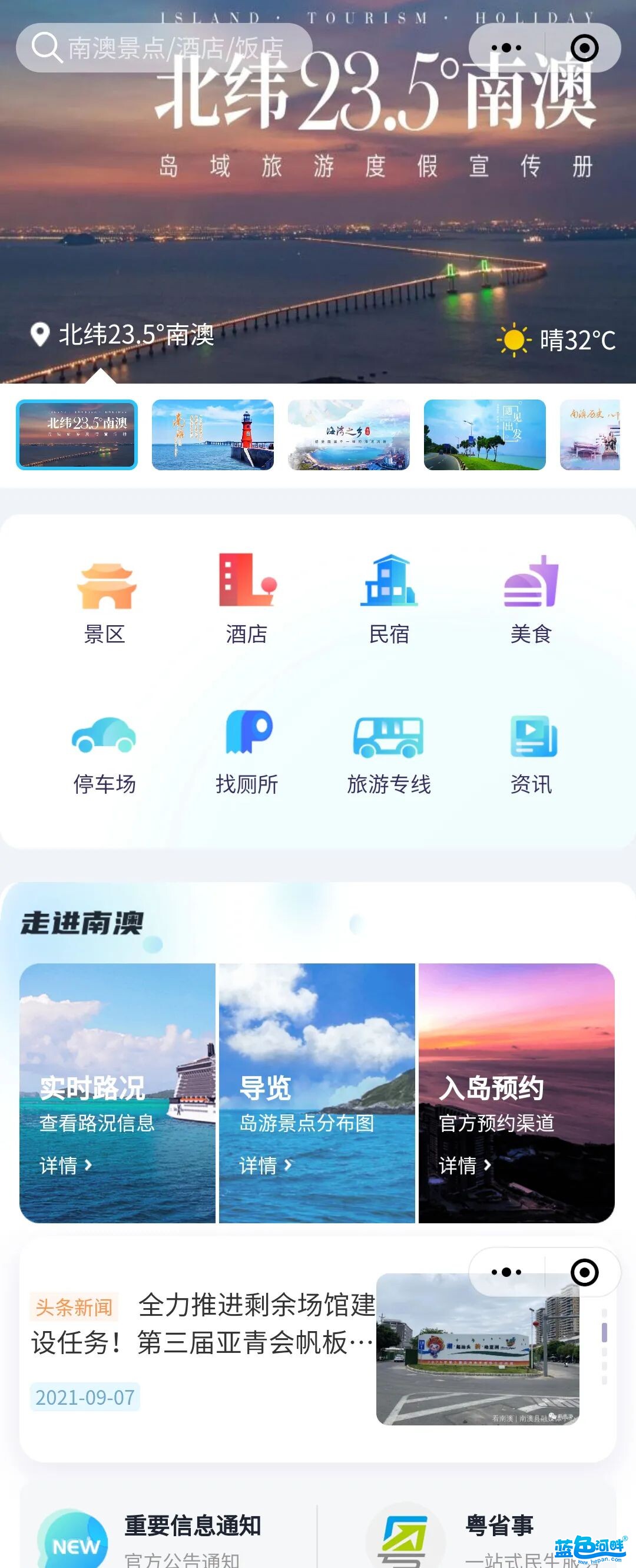Find a 停车场

[105, 753]
